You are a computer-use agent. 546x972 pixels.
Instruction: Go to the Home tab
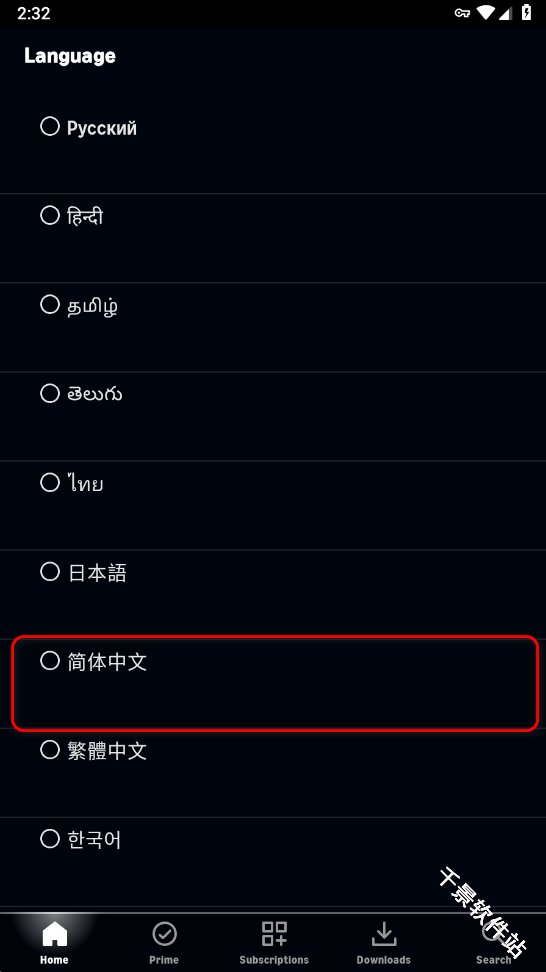[55, 943]
